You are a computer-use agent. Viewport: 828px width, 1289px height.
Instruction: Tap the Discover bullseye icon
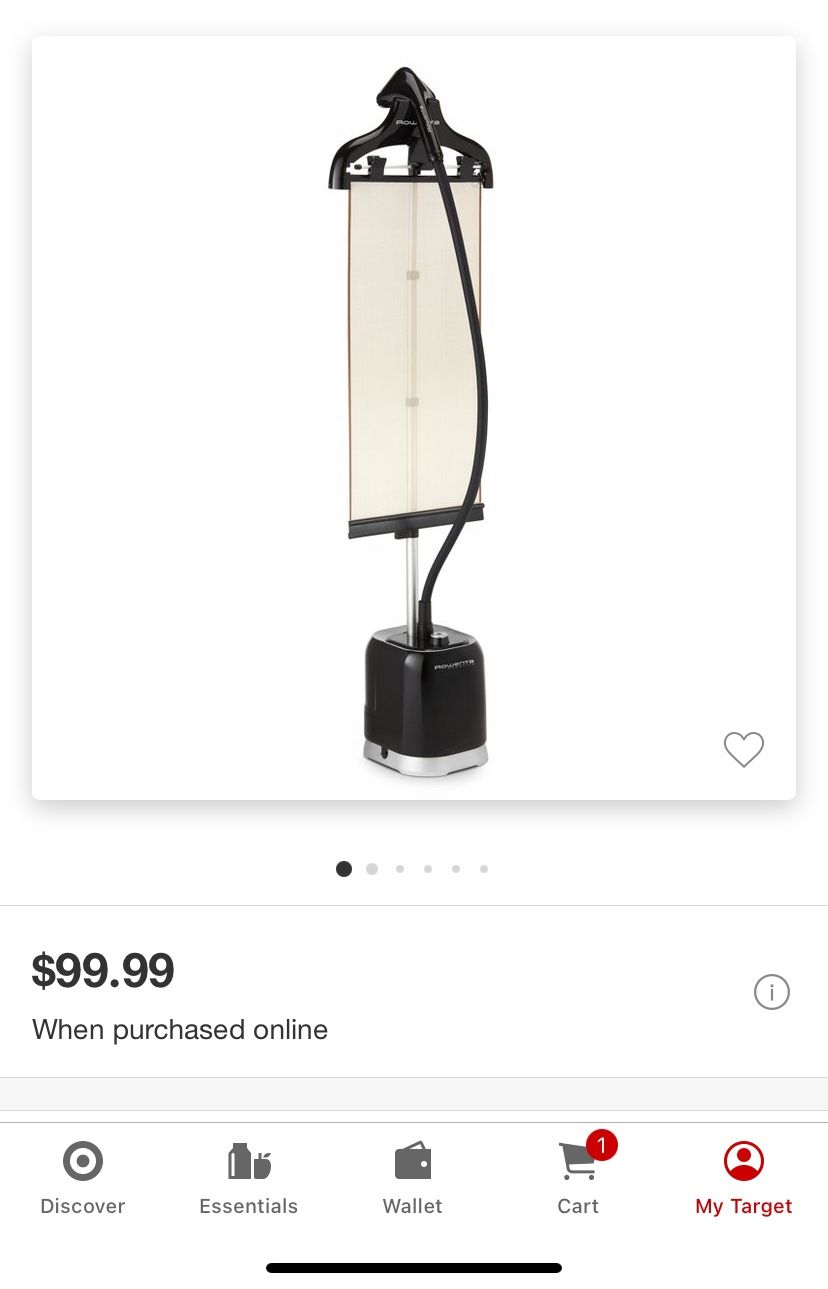point(83,1161)
